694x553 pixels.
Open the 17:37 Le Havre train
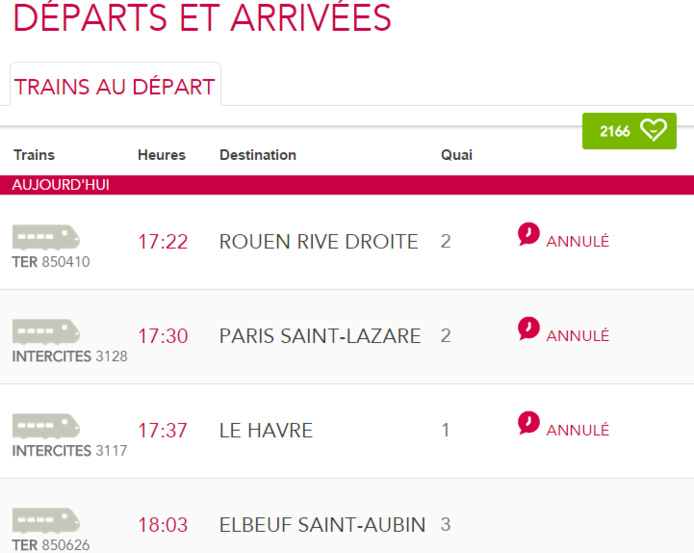[x=266, y=430]
